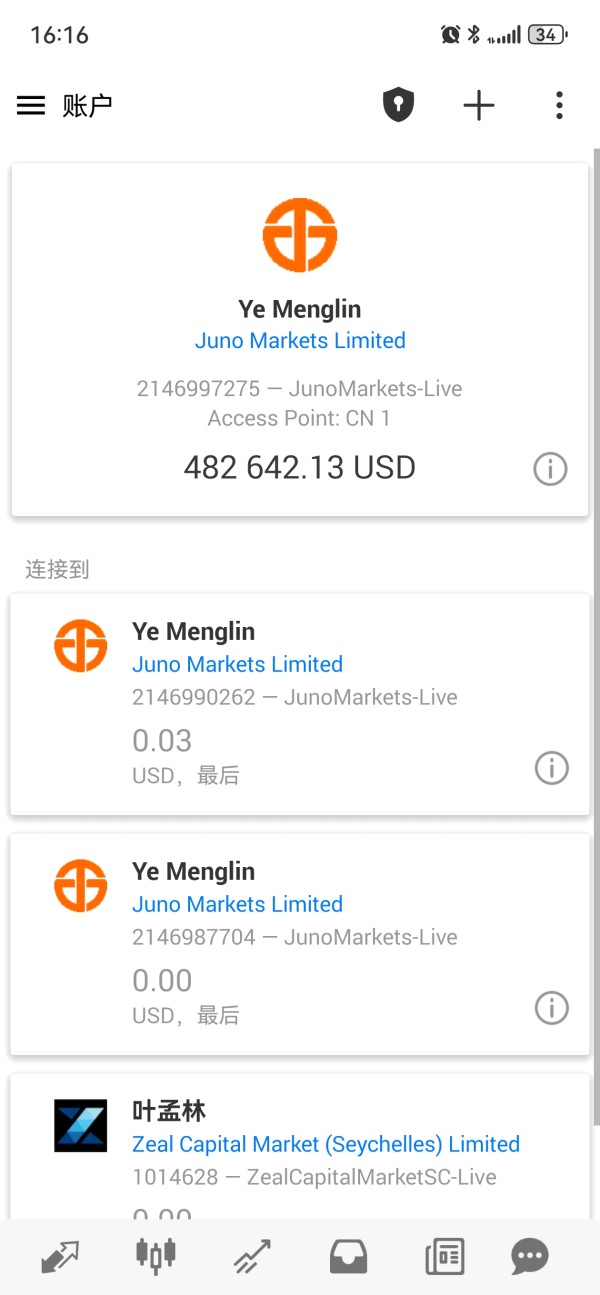Open the hamburger drawer menu
Screen dimensions: 600x1295
pos(31,106)
